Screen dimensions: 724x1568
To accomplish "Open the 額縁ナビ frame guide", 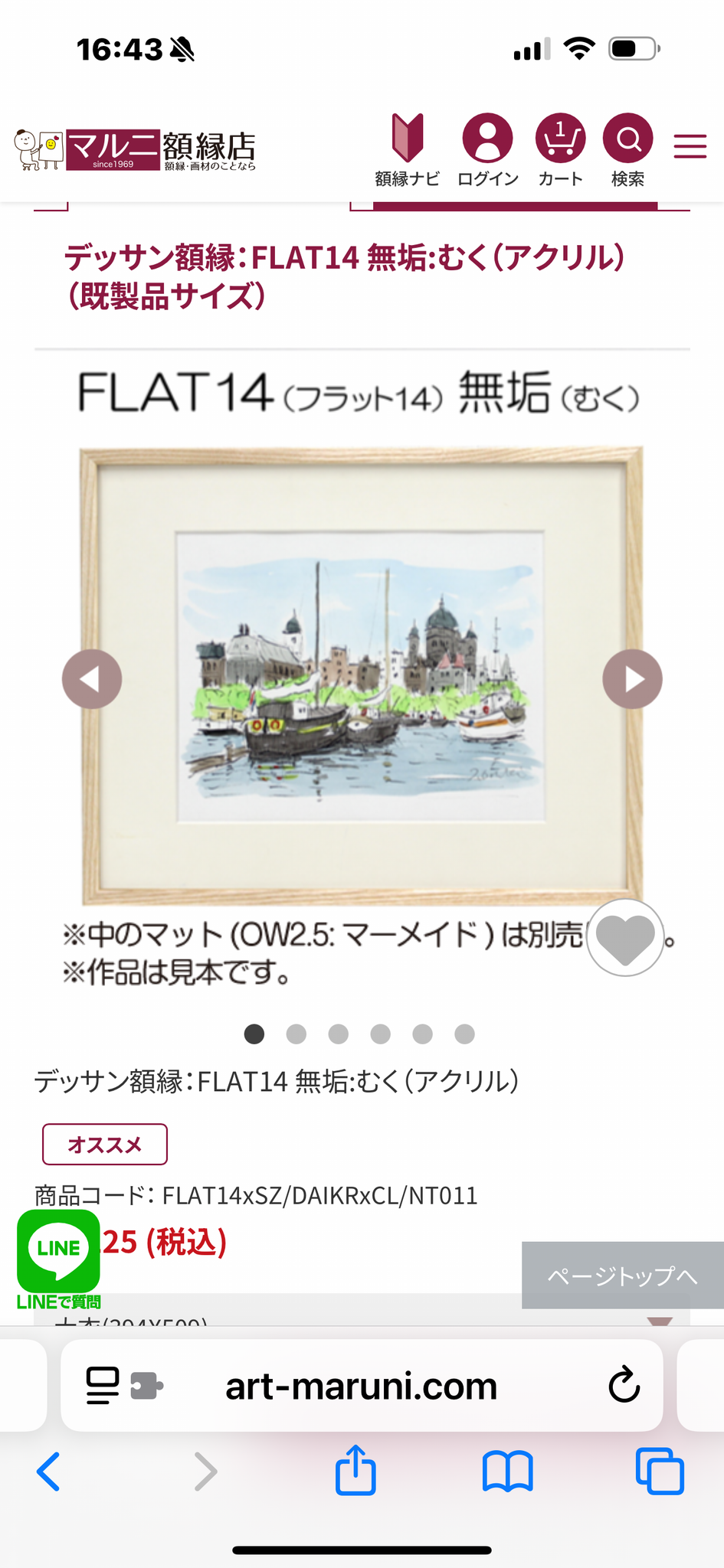I will (407, 150).
